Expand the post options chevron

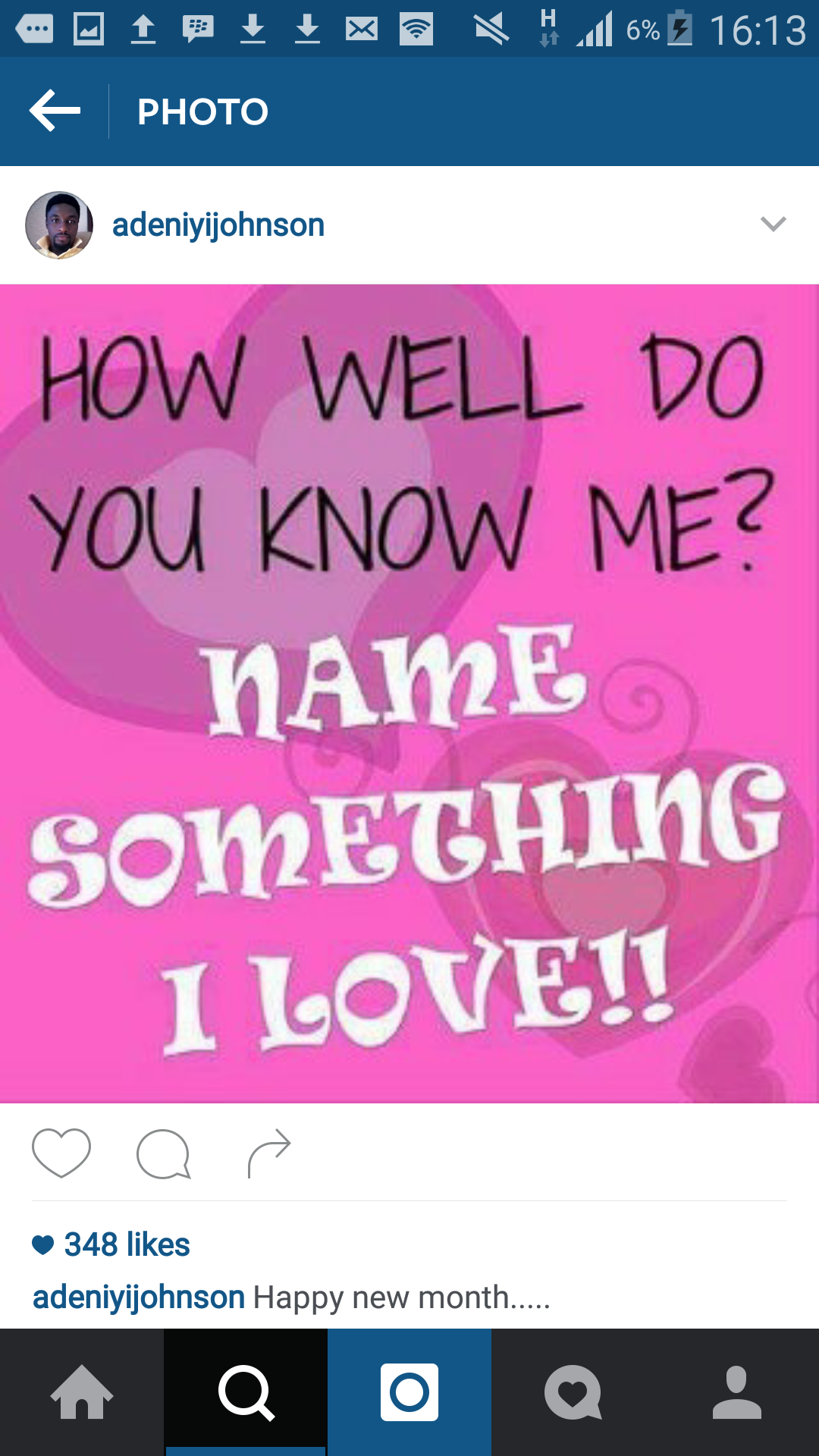tap(773, 224)
